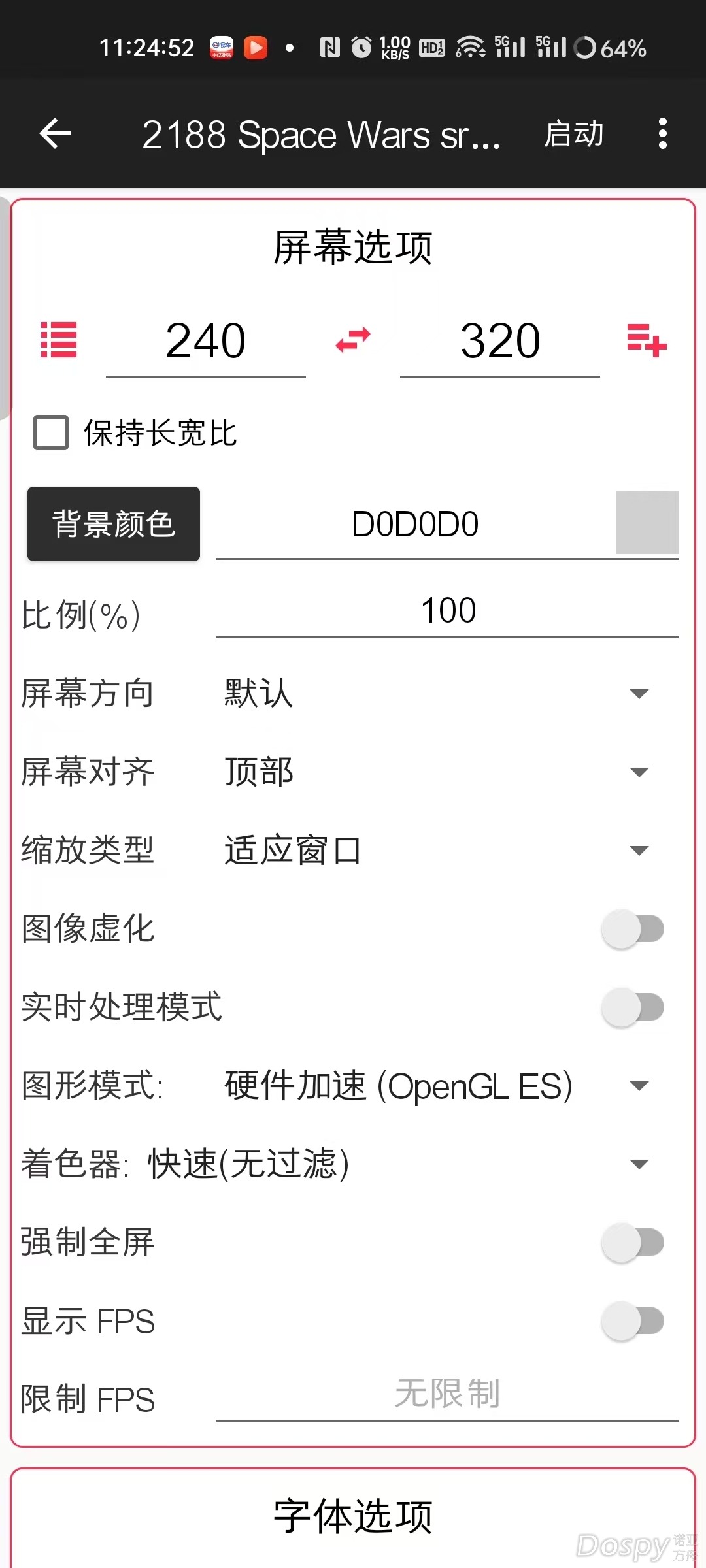Open the three-dot overflow menu
The width and height of the screenshot is (706, 1568).
662,134
